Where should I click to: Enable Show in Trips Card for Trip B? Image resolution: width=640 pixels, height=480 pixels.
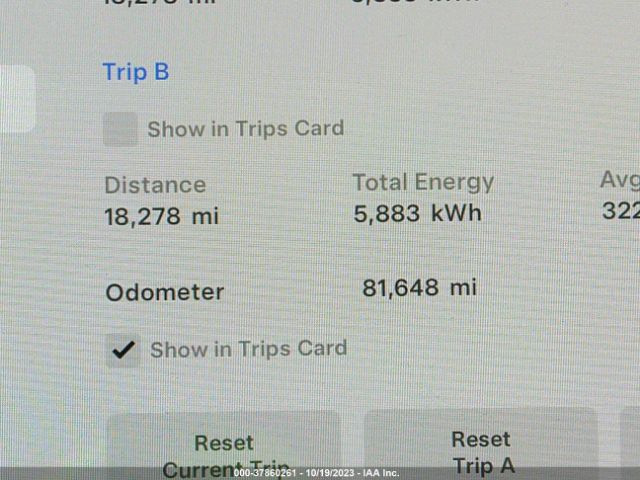121,129
